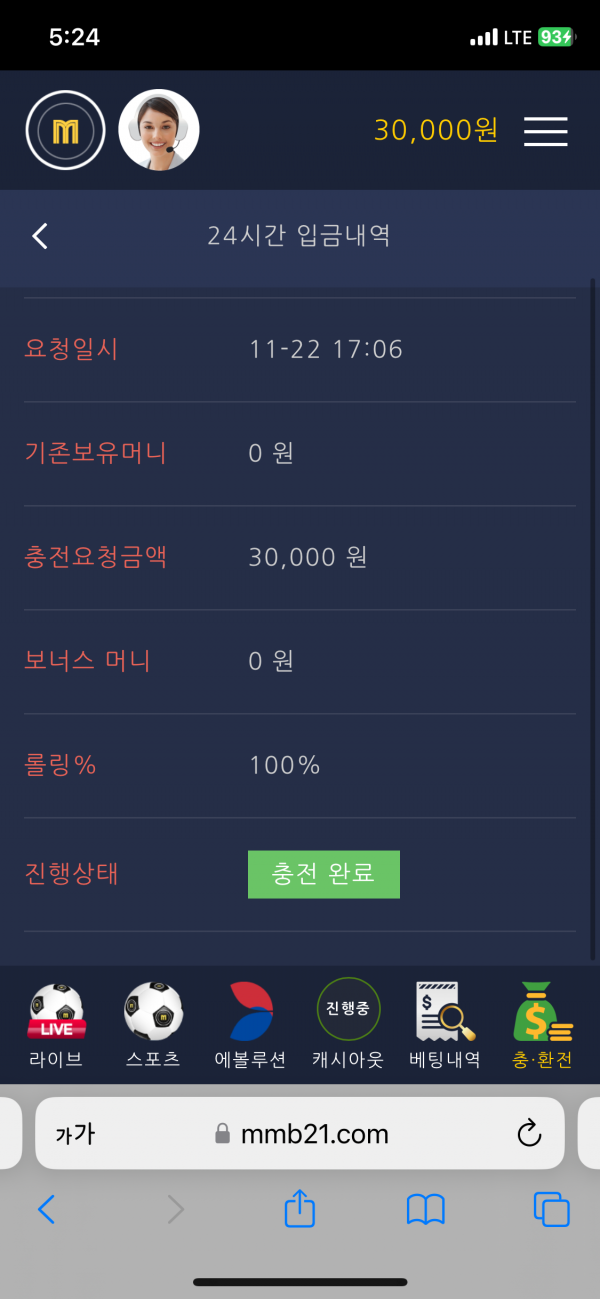Show all open Safari tabs
Screen dimensions: 600x1299
[551, 1210]
